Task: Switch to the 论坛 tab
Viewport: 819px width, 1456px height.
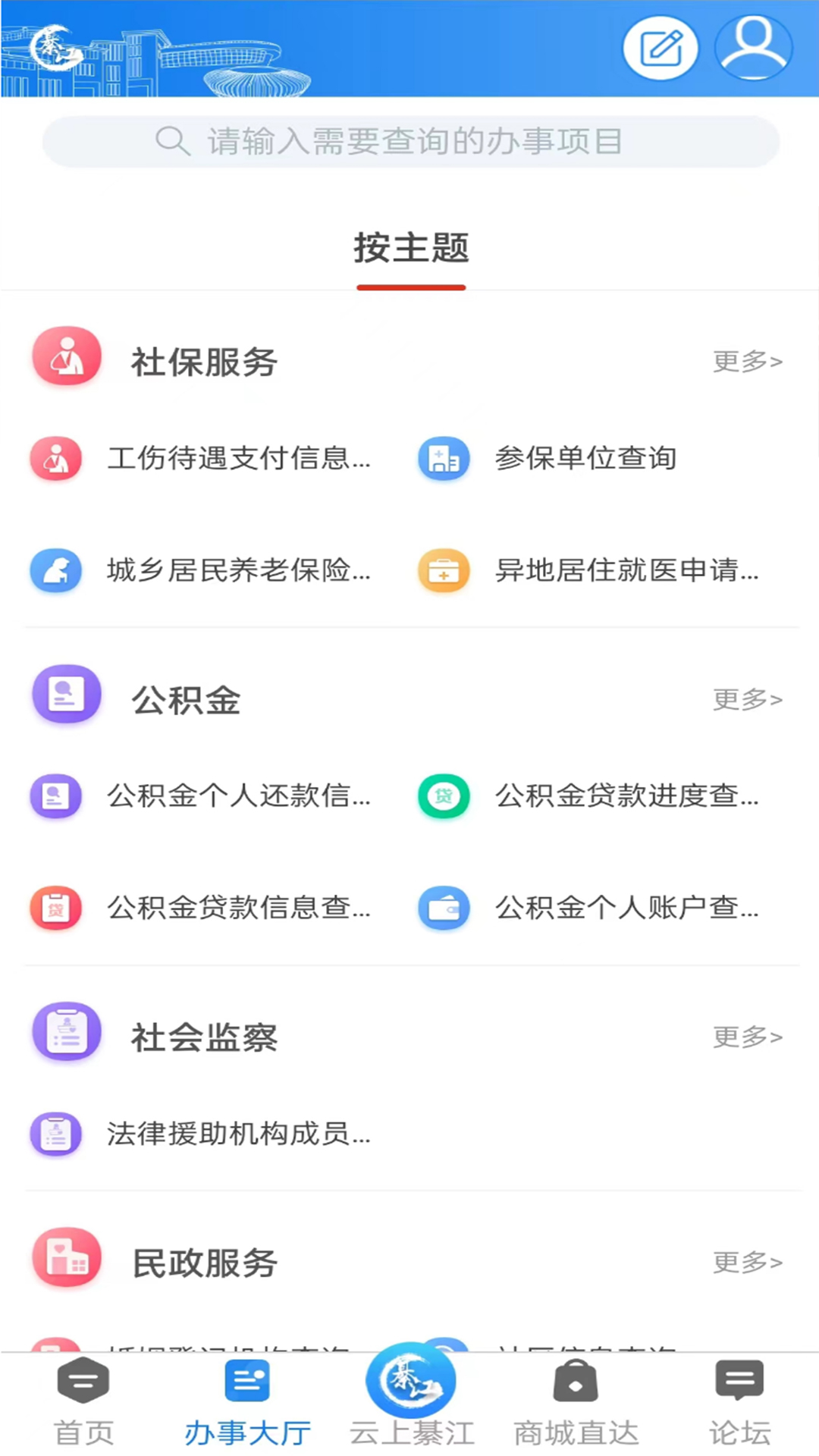Action: point(739,1403)
